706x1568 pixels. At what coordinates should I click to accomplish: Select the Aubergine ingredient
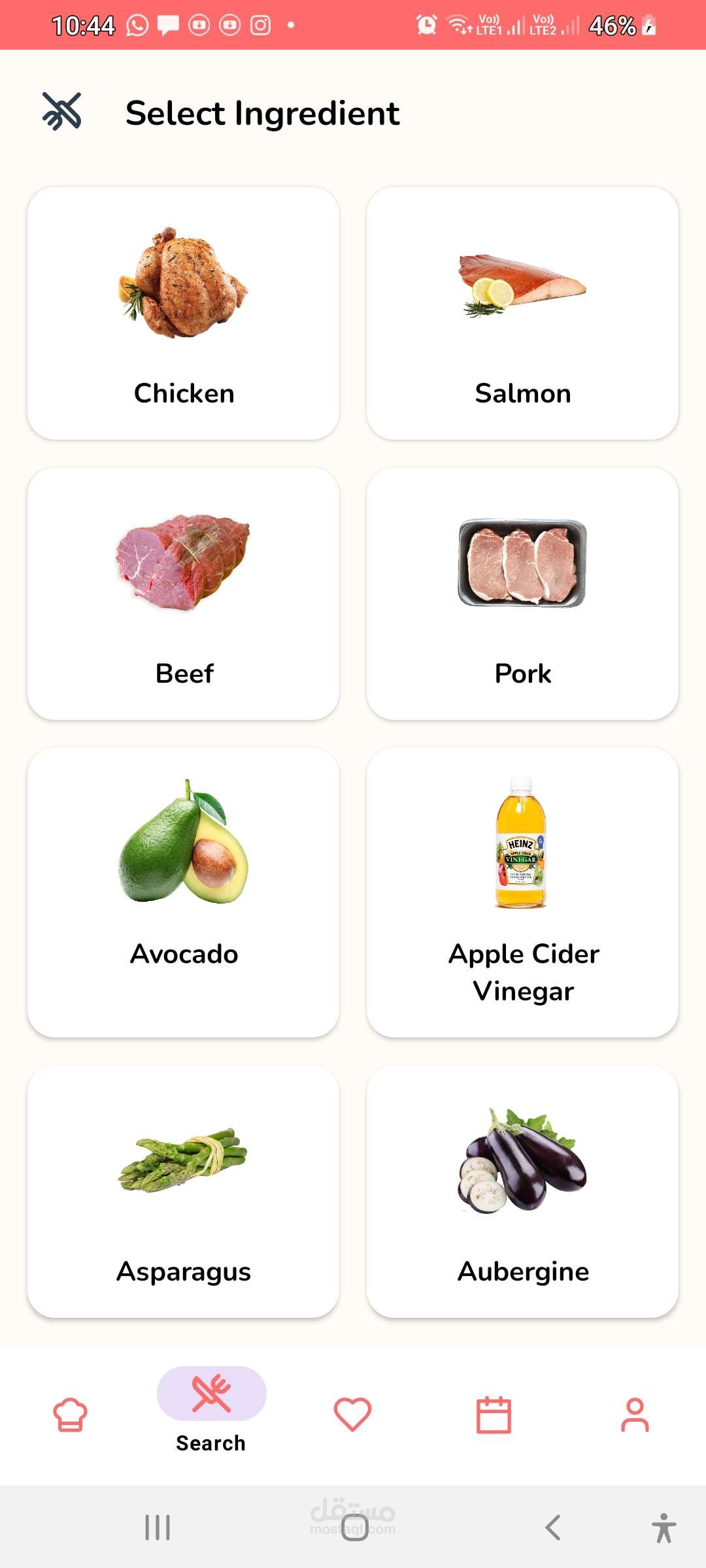click(522, 1191)
